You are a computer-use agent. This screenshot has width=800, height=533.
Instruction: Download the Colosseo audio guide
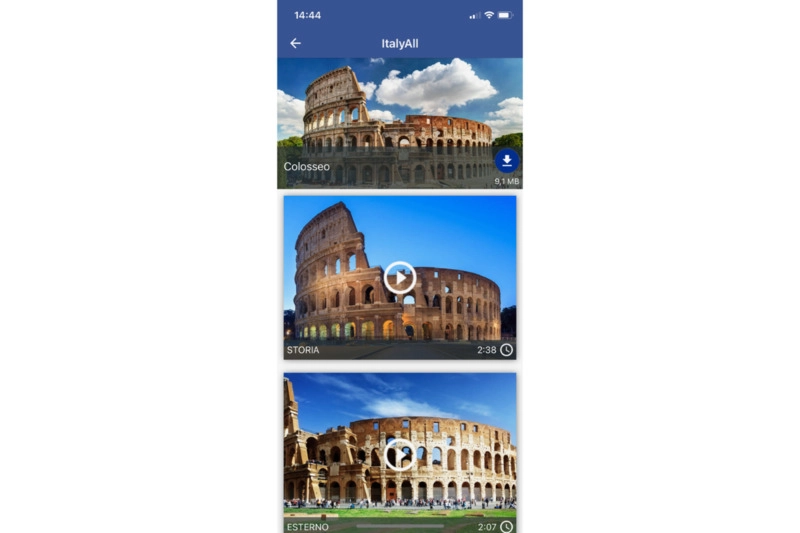507,161
